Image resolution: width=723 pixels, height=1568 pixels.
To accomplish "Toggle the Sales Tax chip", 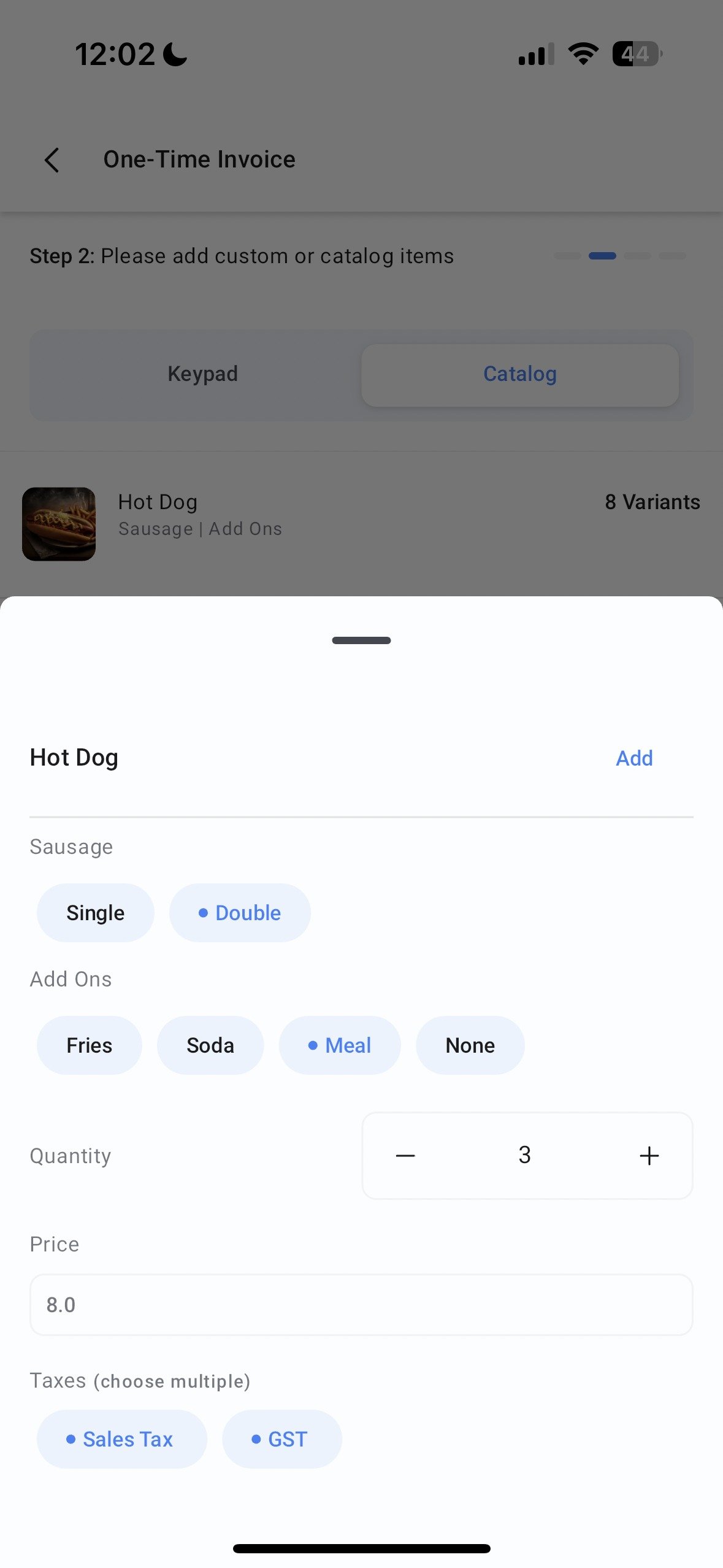I will [x=121, y=1439].
